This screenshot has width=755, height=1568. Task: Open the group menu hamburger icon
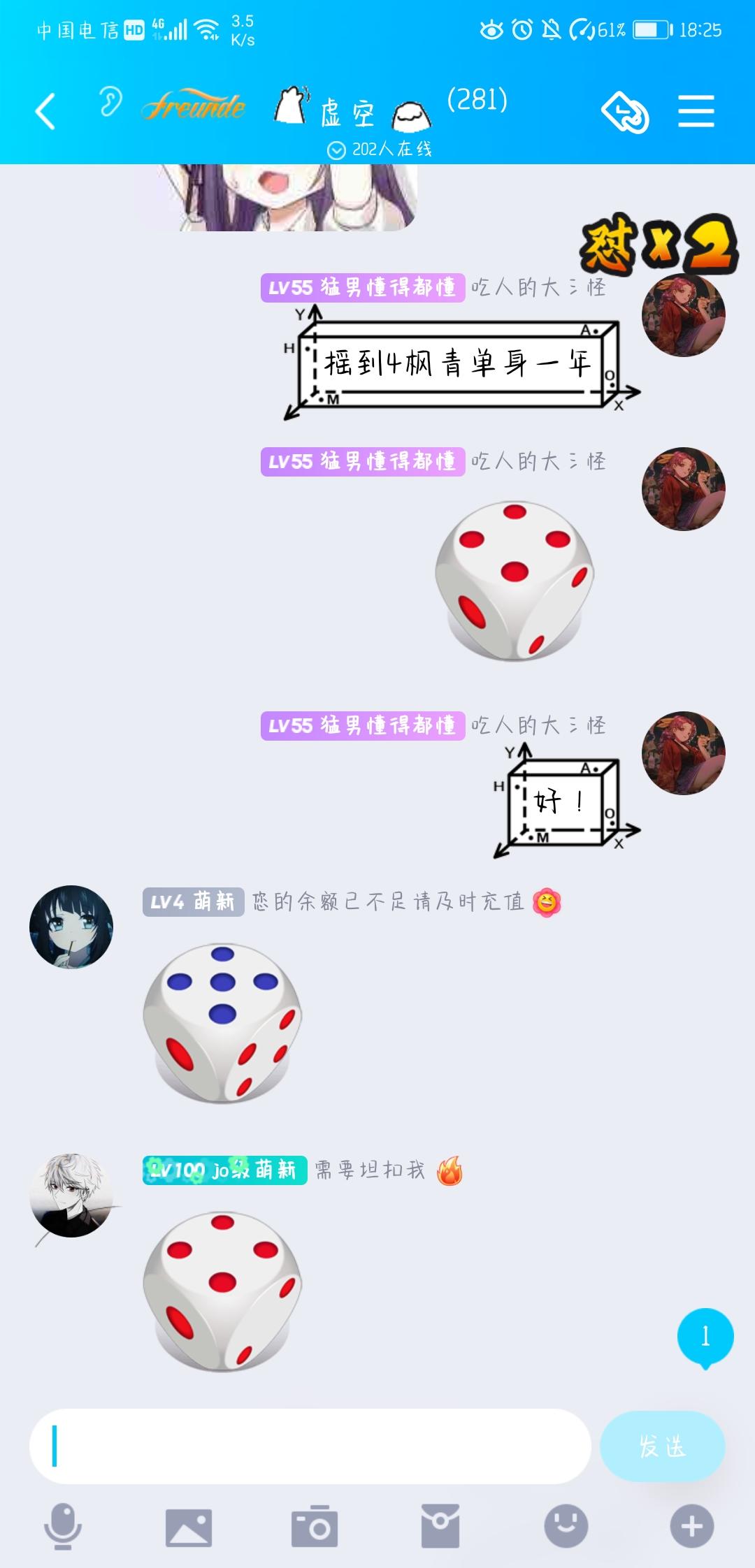(x=694, y=110)
